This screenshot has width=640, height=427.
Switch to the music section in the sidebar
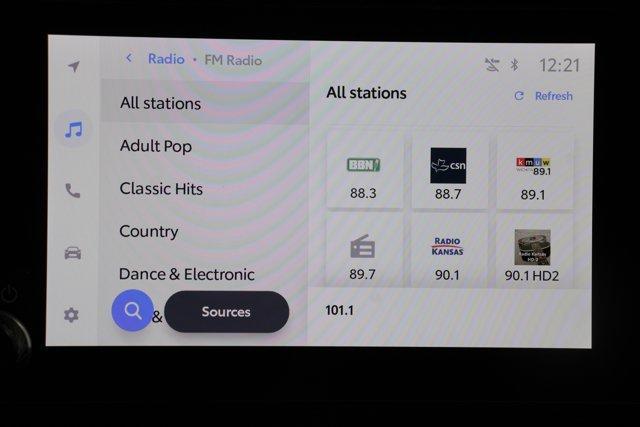73,130
